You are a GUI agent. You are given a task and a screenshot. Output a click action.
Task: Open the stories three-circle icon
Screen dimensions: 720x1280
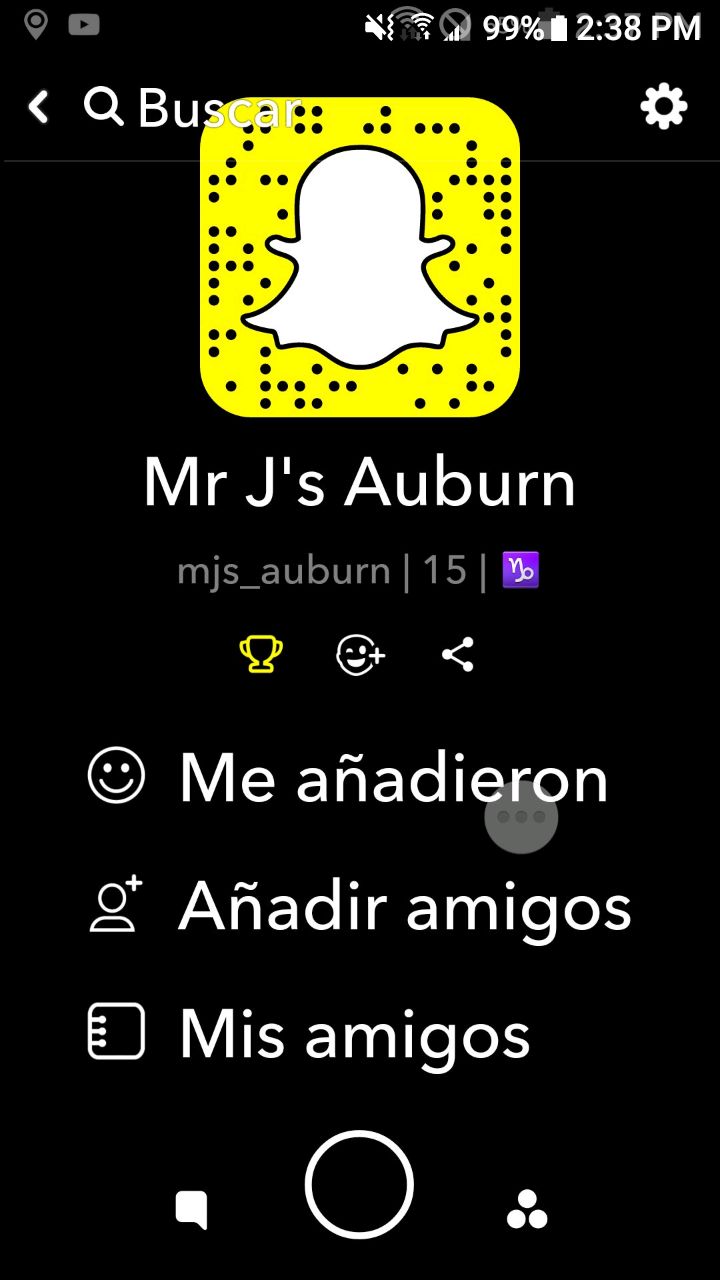pyautogui.click(x=527, y=1210)
